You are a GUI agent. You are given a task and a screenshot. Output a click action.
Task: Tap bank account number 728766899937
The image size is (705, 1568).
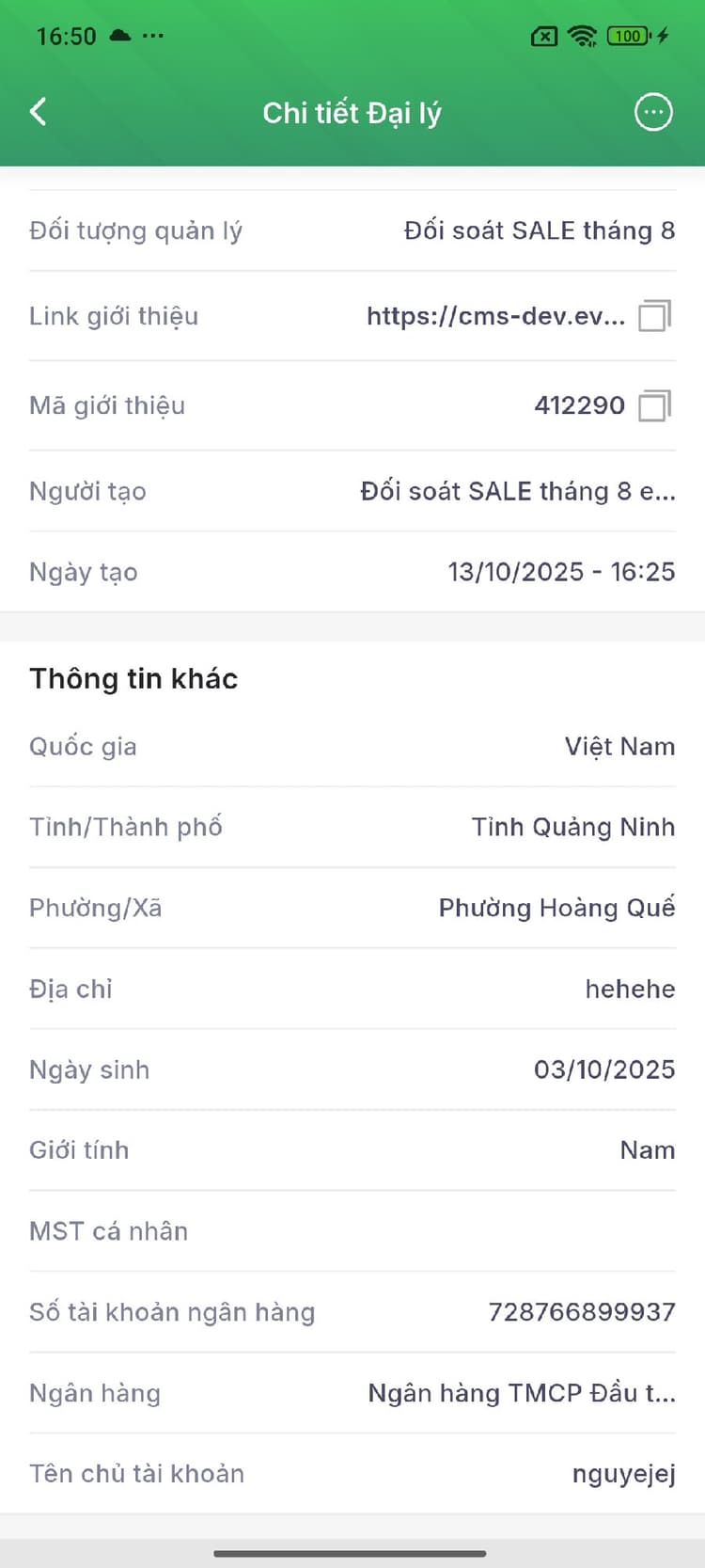pos(580,1311)
